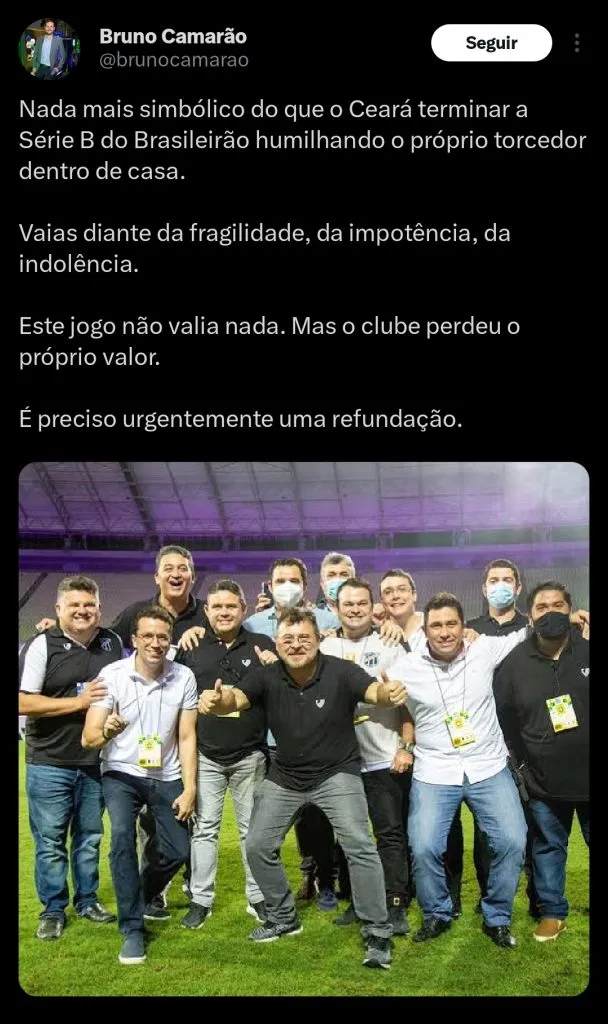Screen dimensions: 608x1024
Task: Open the tweet's overflow menu
Action: [x=577, y=43]
